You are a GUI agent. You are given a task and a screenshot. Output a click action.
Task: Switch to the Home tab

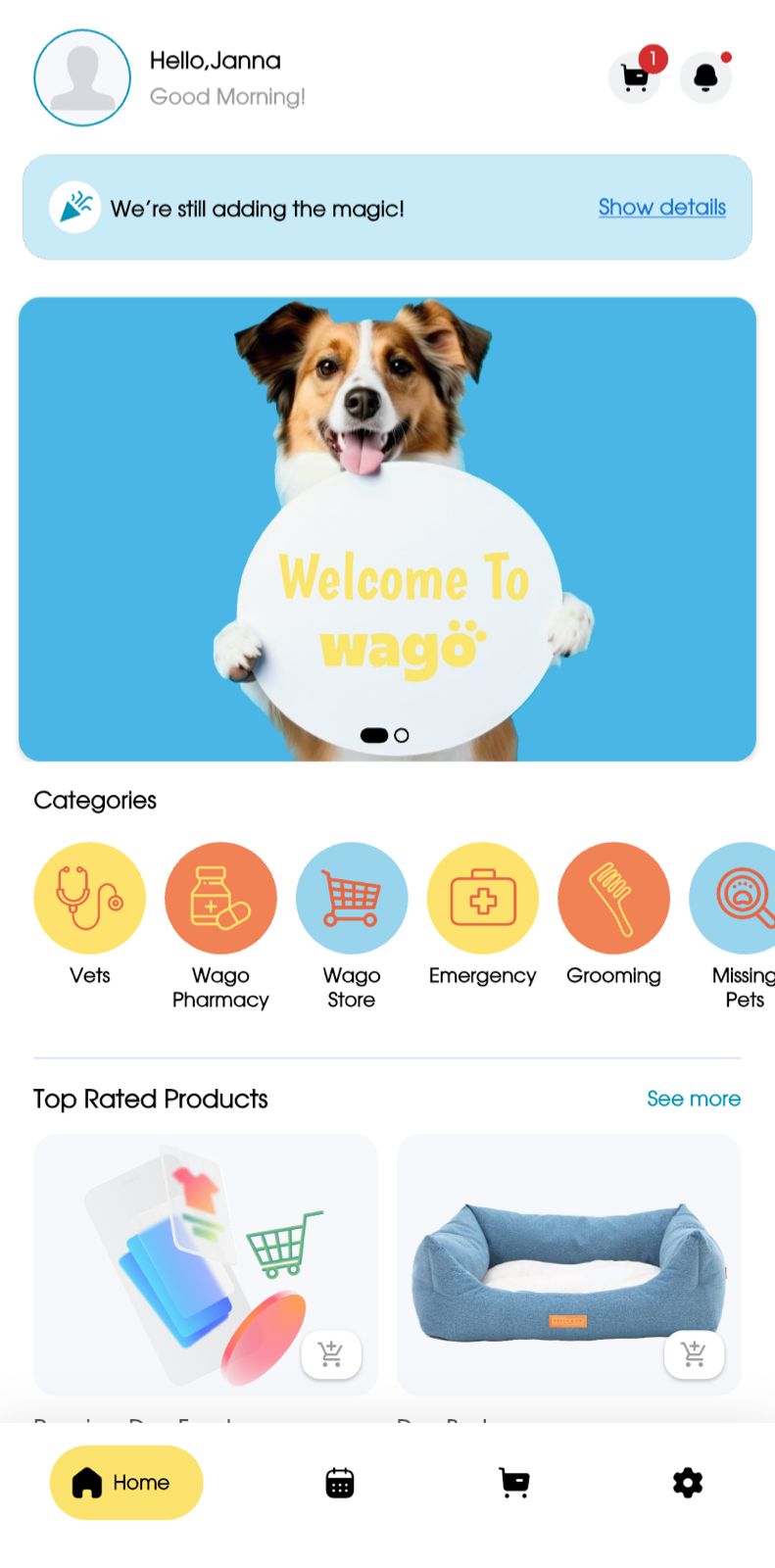click(126, 1483)
